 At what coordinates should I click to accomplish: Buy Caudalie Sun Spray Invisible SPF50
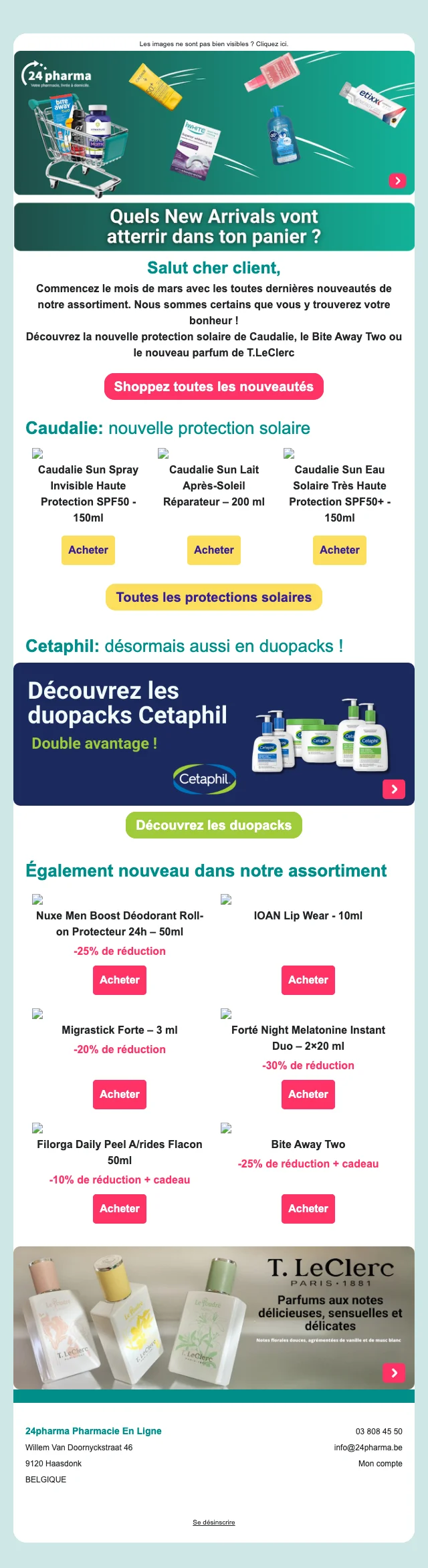point(88,550)
